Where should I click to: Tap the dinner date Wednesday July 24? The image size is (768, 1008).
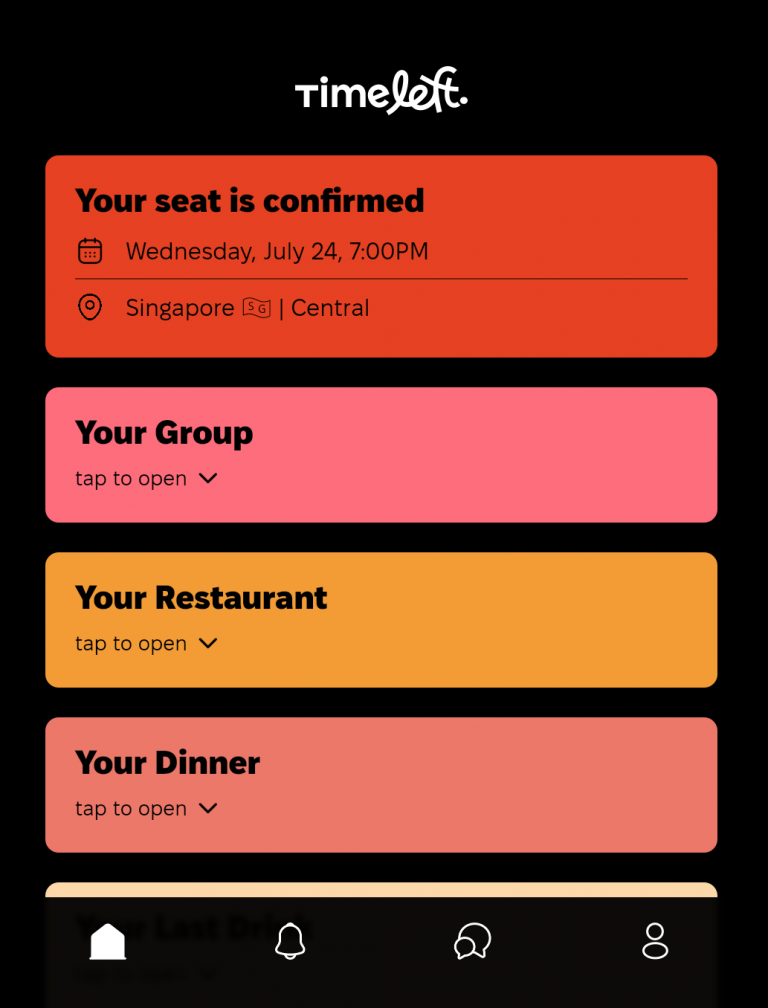(276, 251)
